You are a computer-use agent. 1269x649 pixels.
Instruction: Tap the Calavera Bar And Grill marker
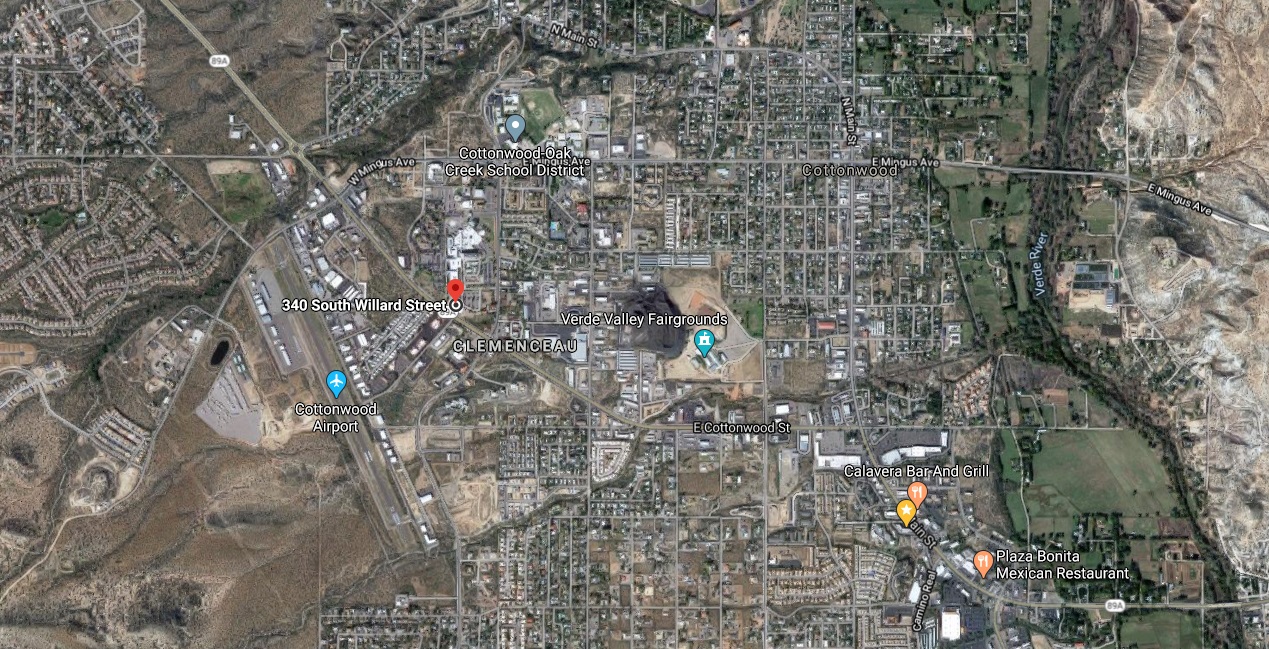(x=917, y=492)
